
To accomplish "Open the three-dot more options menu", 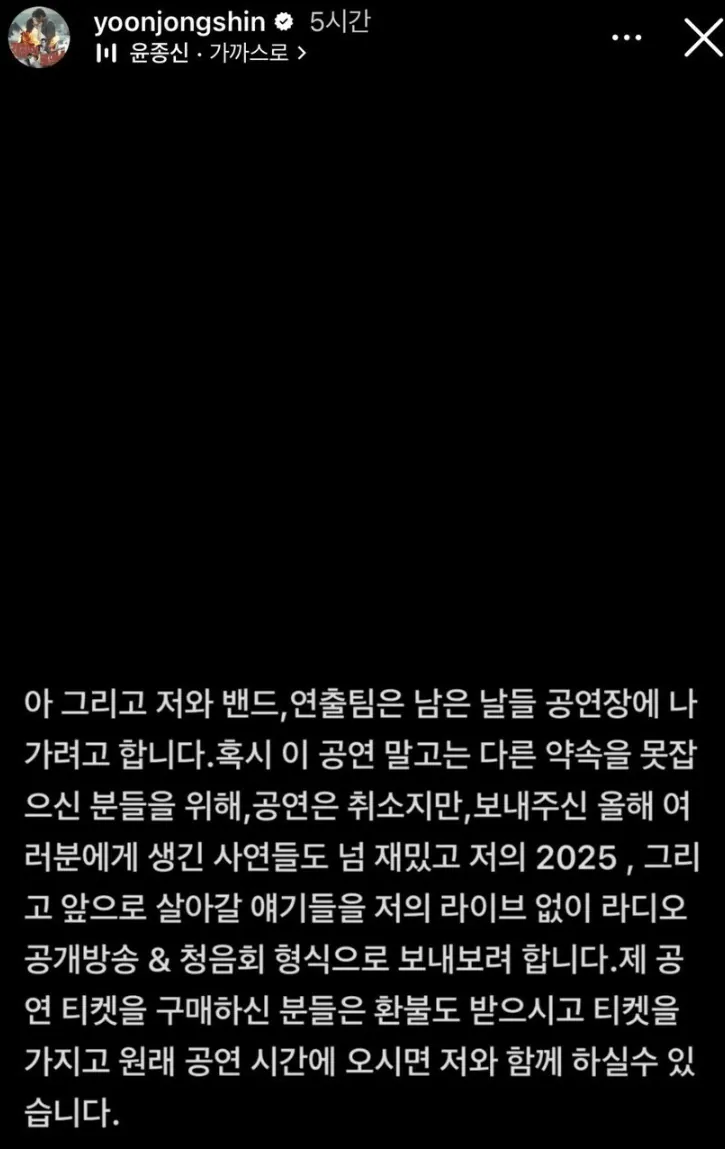I will 626,38.
